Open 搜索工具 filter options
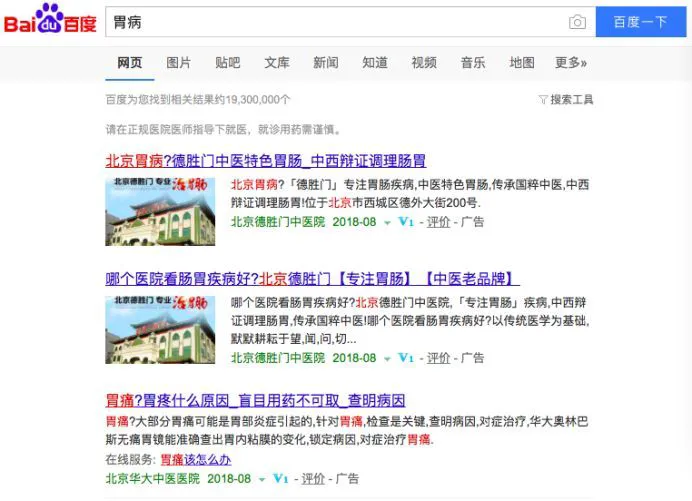Image resolution: width=692 pixels, height=501 pixels. coord(566,100)
